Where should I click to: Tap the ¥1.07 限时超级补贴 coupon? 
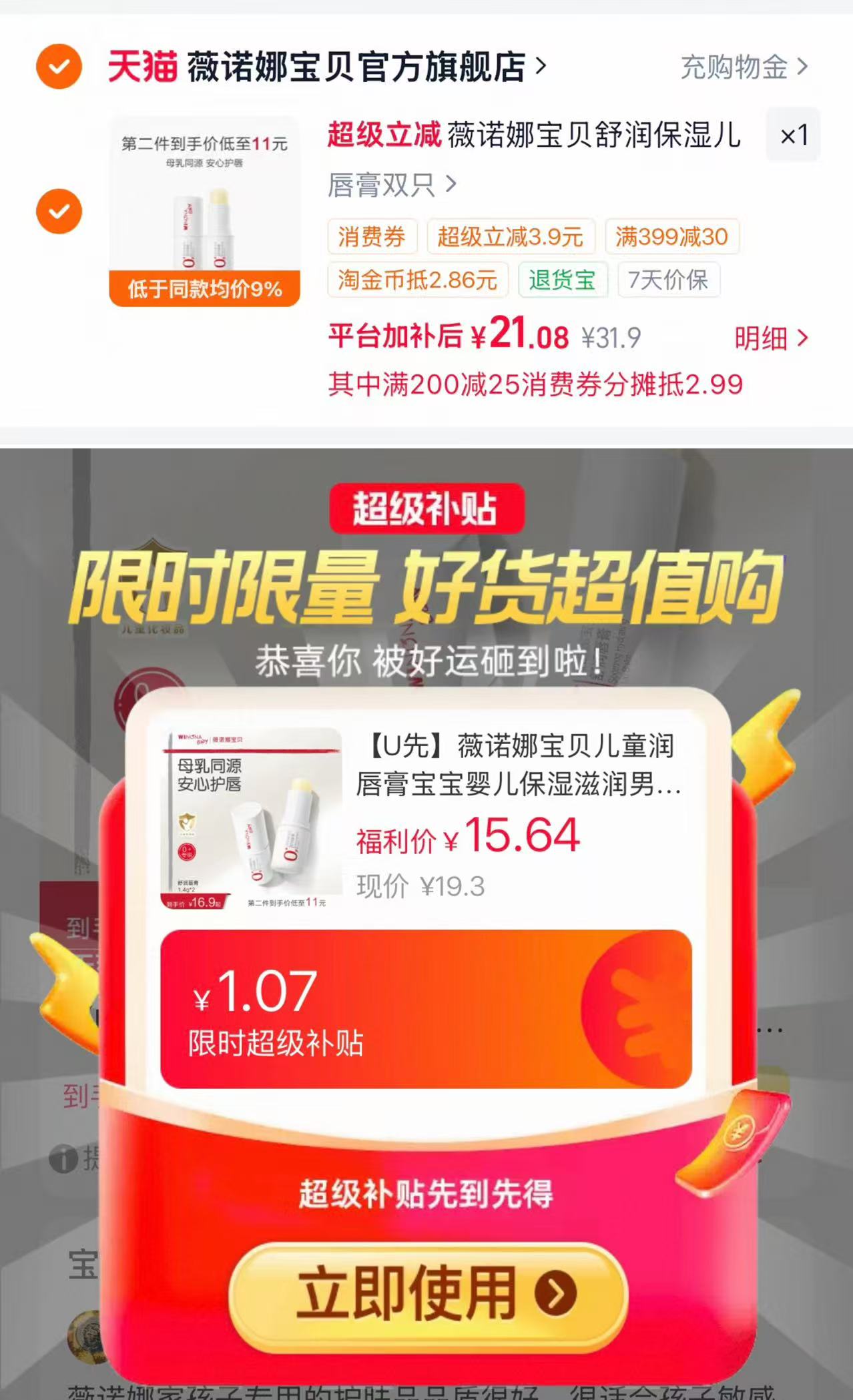point(426,1009)
